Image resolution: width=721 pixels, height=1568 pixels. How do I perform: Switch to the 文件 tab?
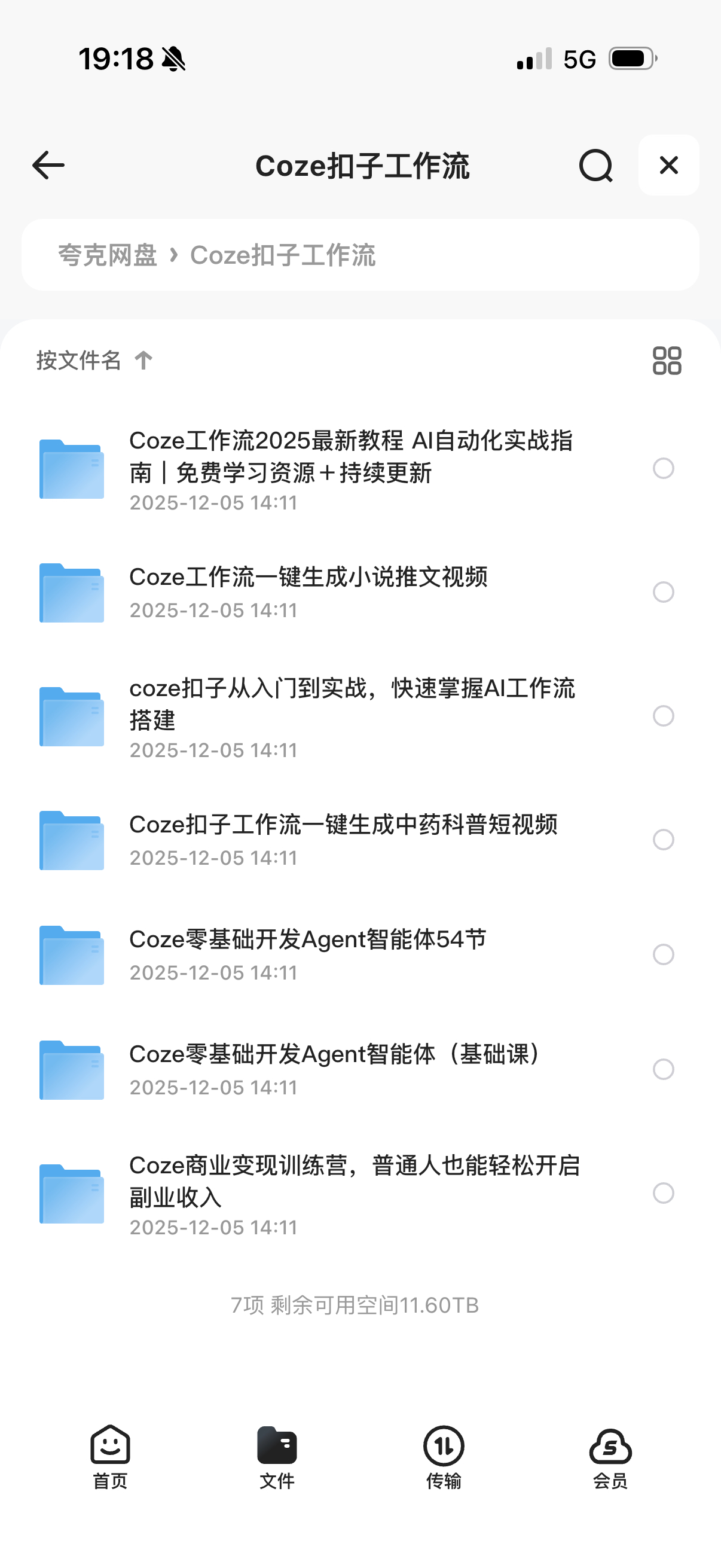(x=277, y=1456)
